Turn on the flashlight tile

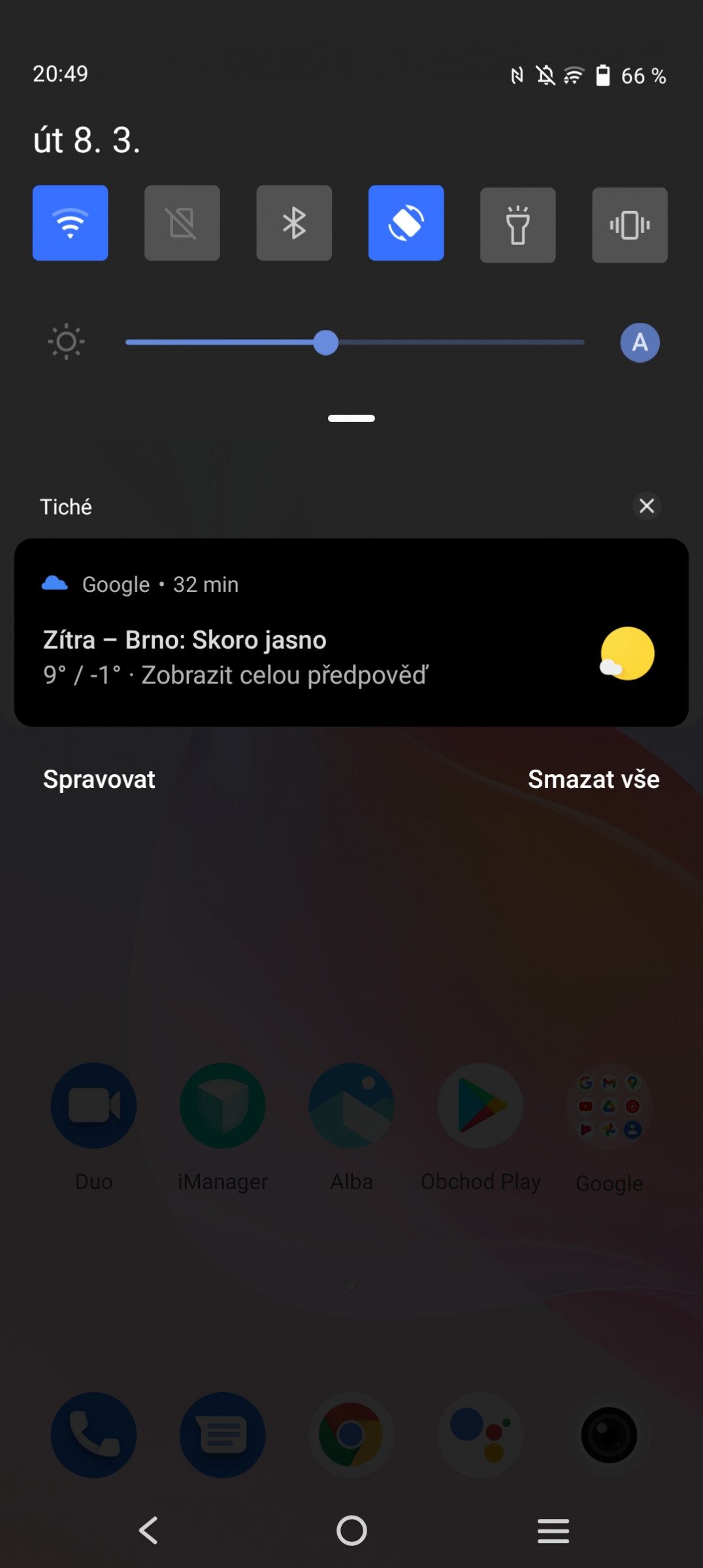tap(518, 225)
